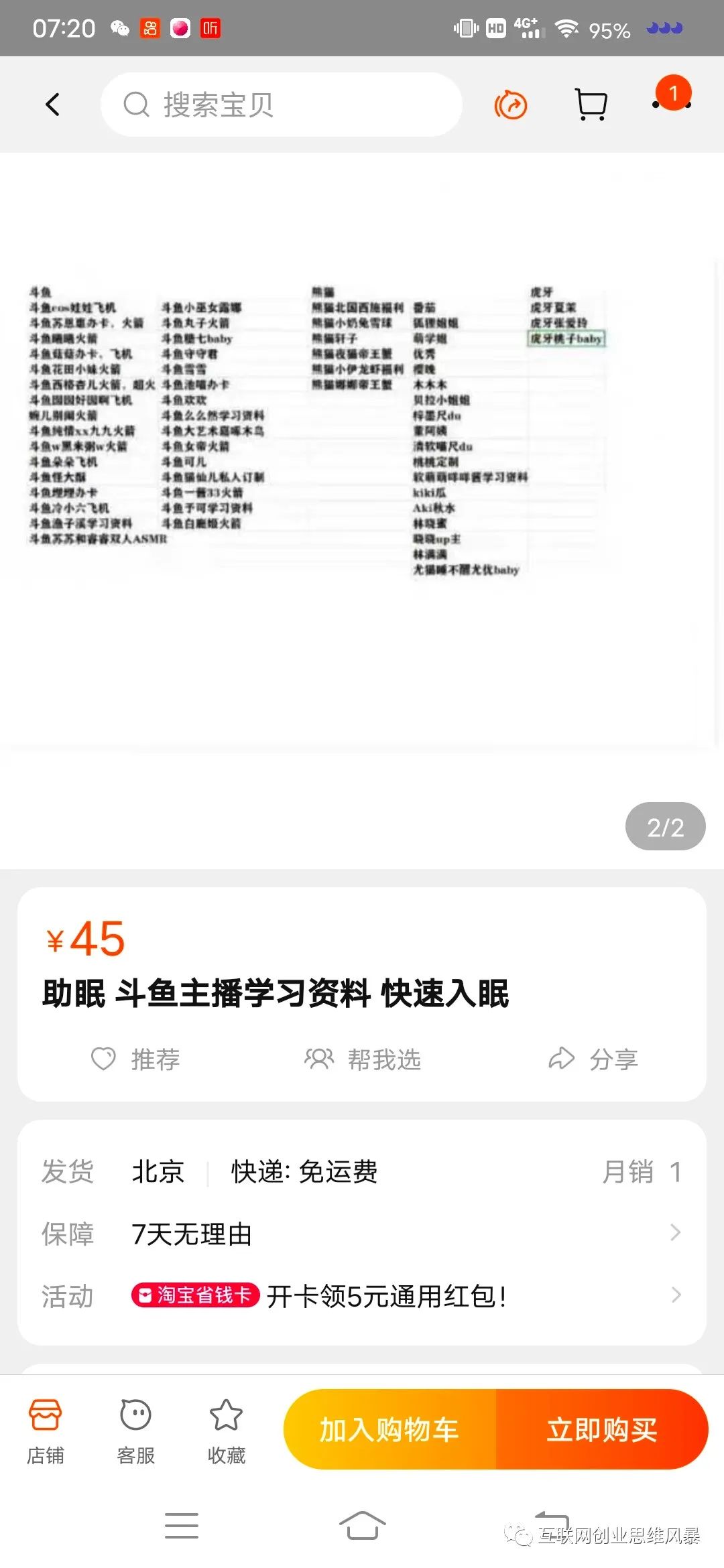The width and height of the screenshot is (724, 1568).
Task: Tap 推荐 to recommend this item
Action: tap(135, 1059)
